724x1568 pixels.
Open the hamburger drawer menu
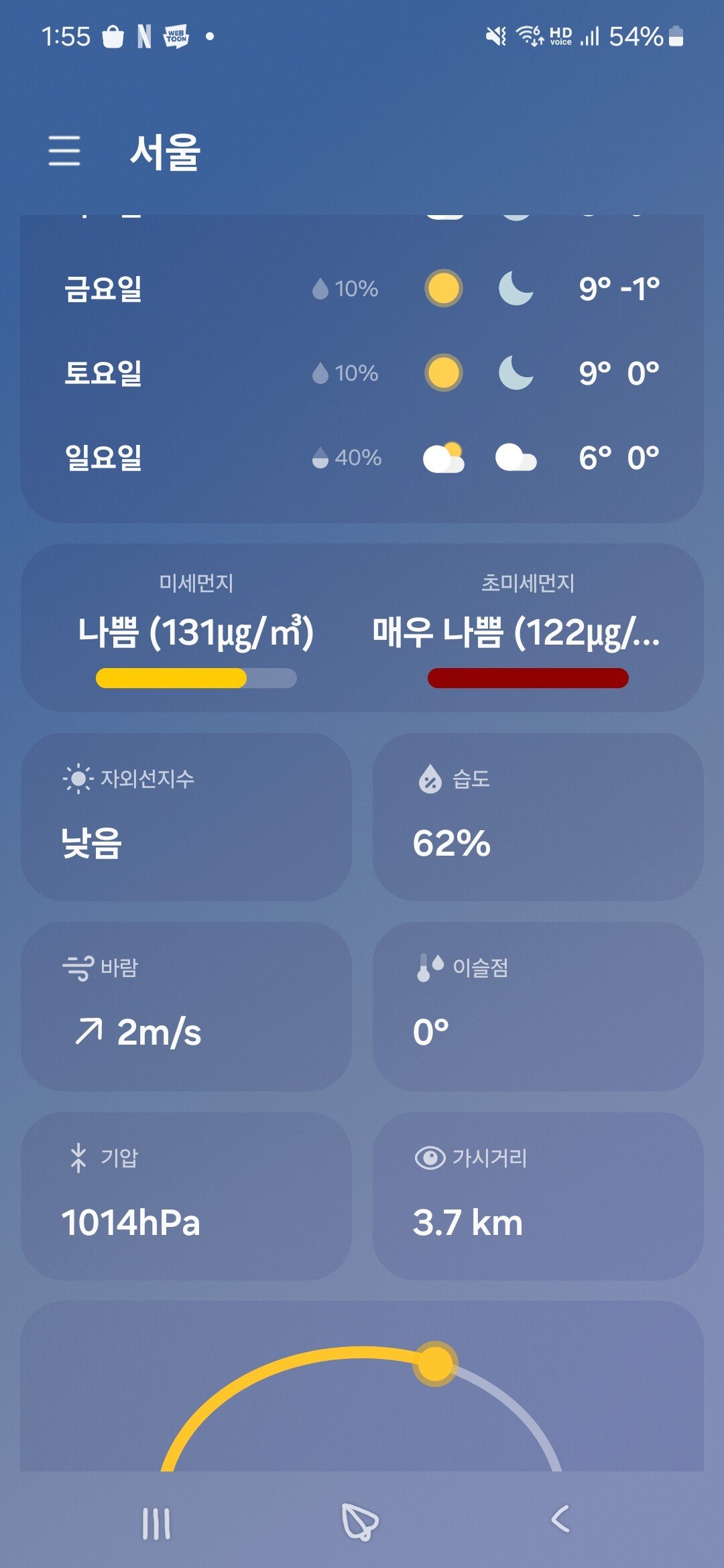click(64, 150)
